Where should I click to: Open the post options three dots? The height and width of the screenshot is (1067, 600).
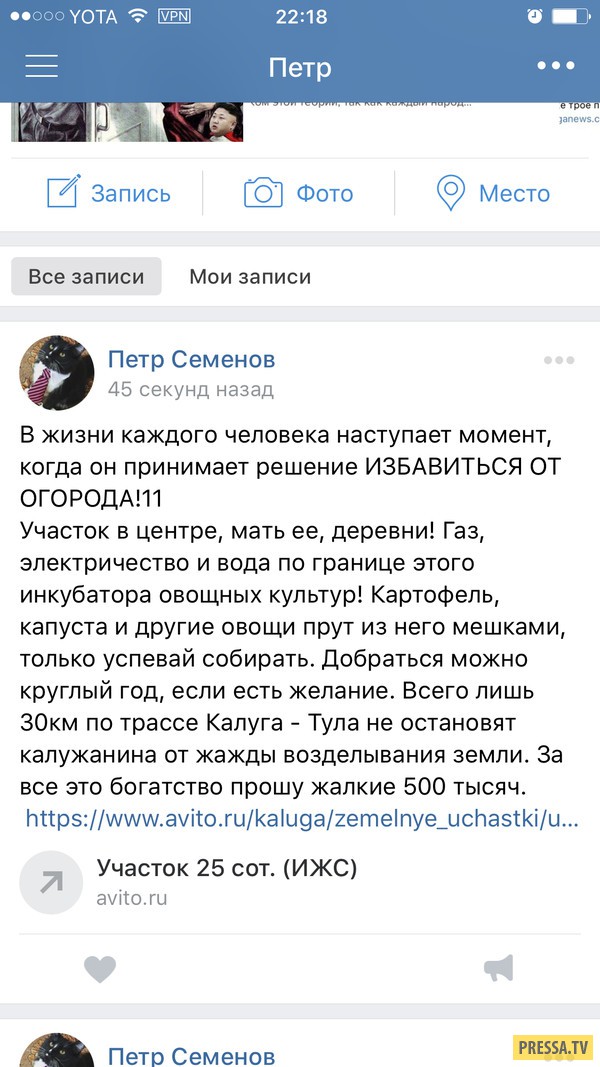558,360
